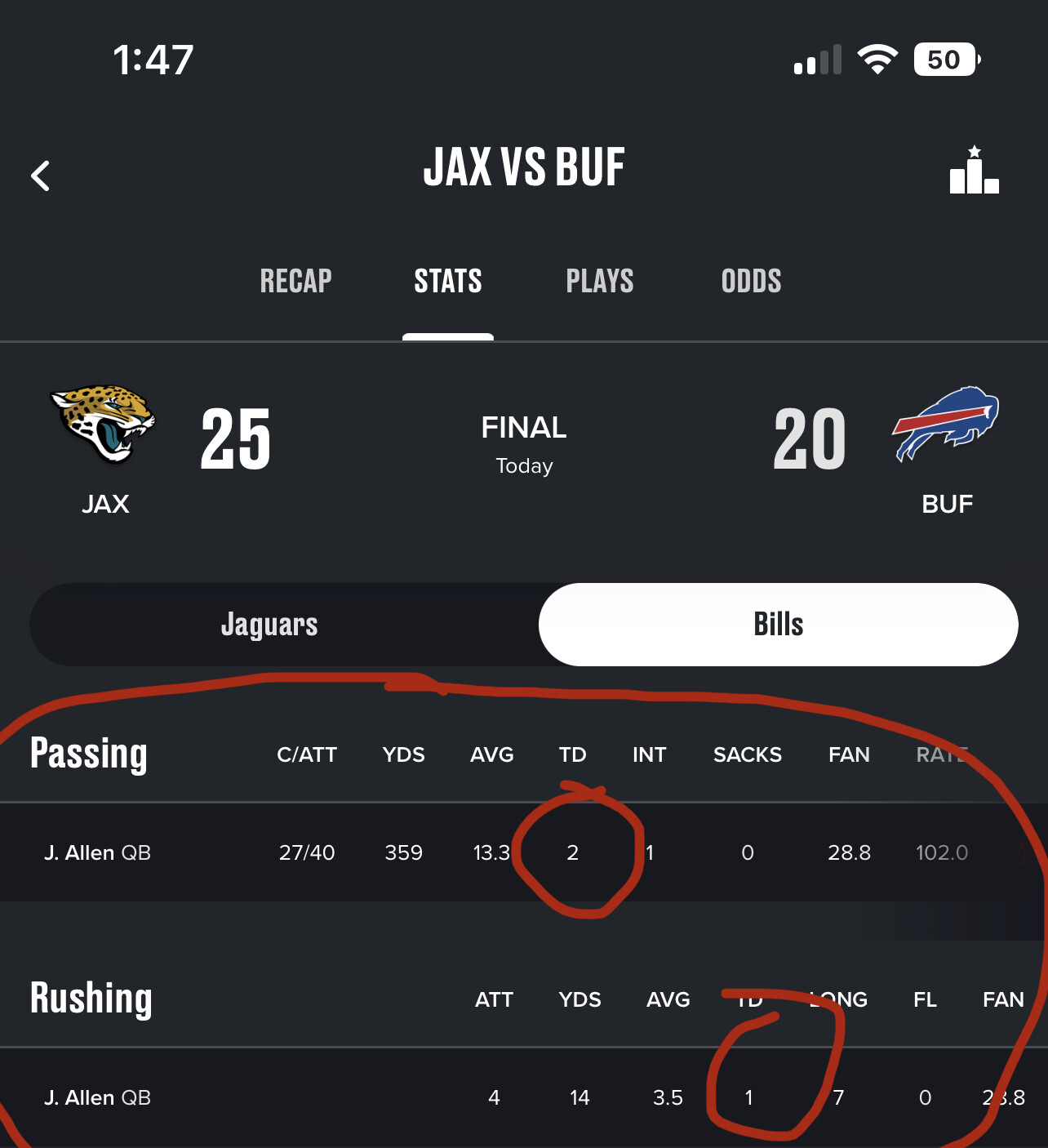Viewport: 1048px width, 1148px height.
Task: Select the Bills team segment
Action: coord(778,625)
